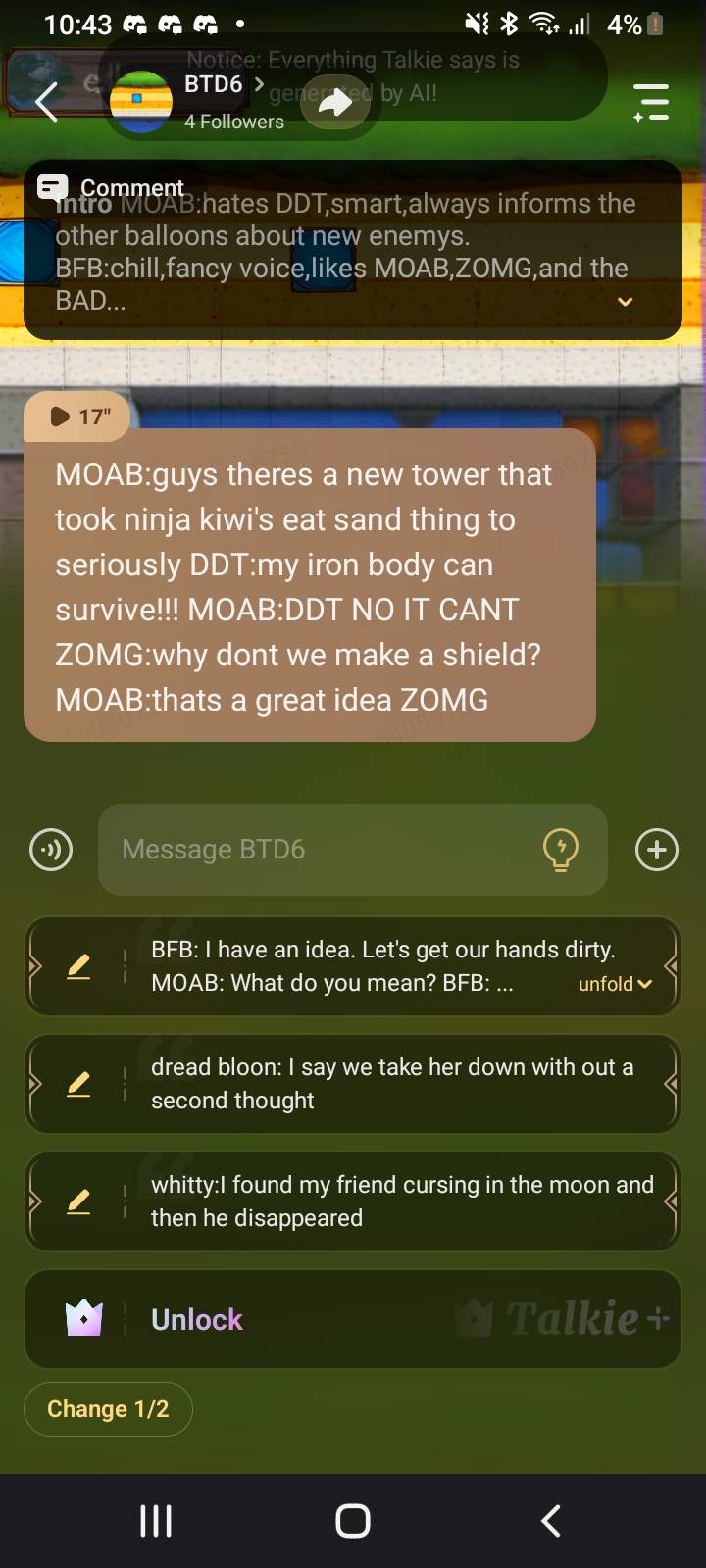Go back with the top-left arrow

click(46, 101)
